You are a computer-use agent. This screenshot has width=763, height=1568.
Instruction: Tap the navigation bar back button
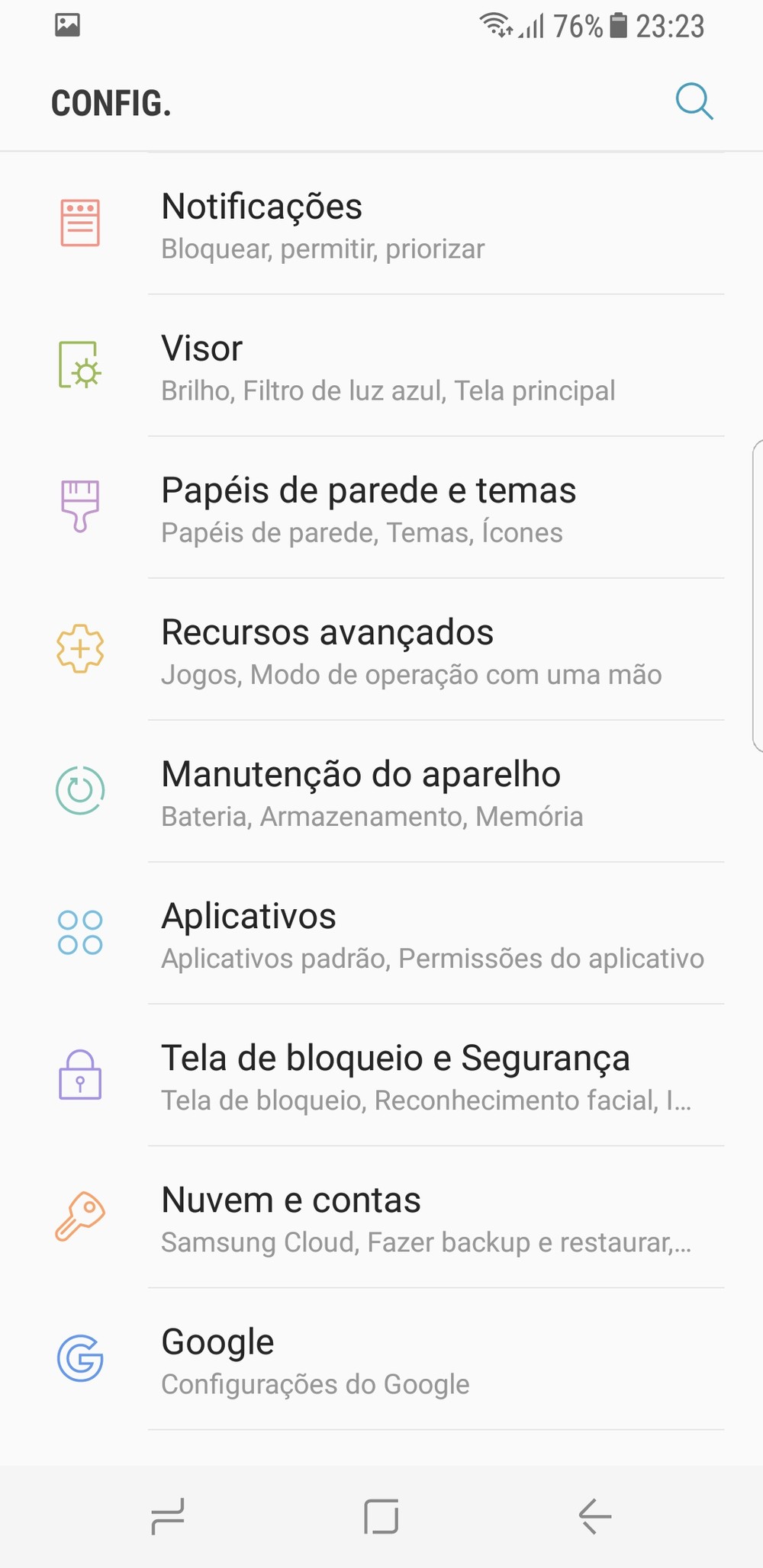[594, 1516]
